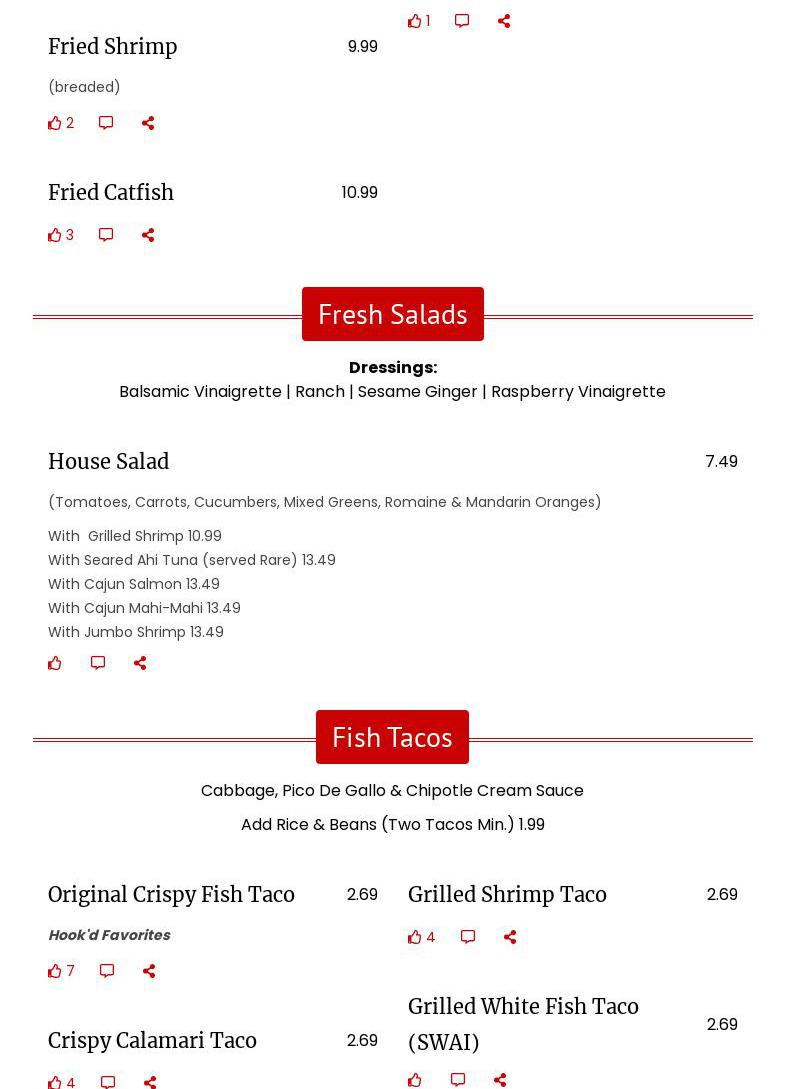Share the Fried Shrimp item
785x1089 pixels.
(x=148, y=123)
